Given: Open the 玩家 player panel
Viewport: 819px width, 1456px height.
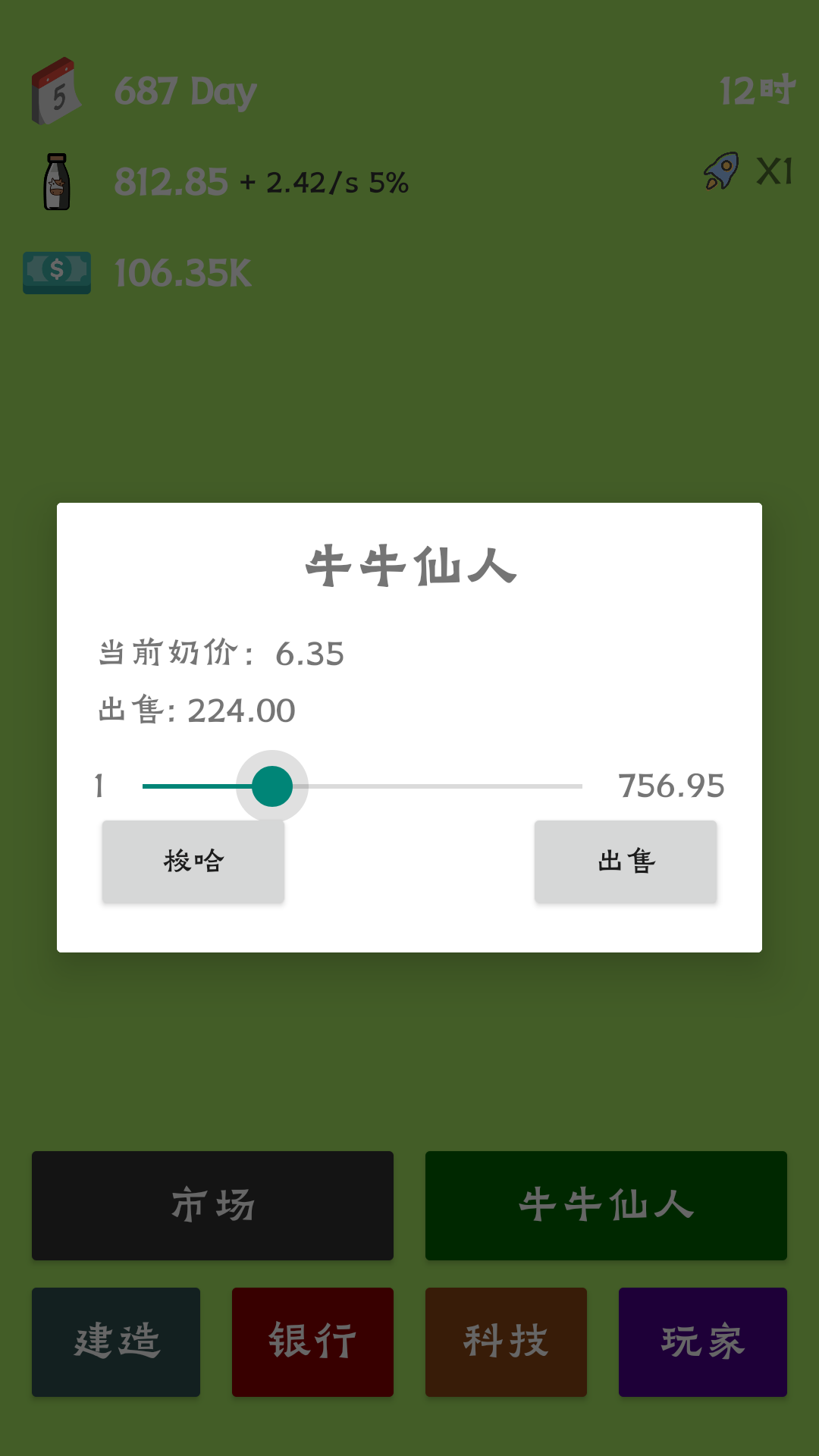Looking at the screenshot, I should 701,1342.
